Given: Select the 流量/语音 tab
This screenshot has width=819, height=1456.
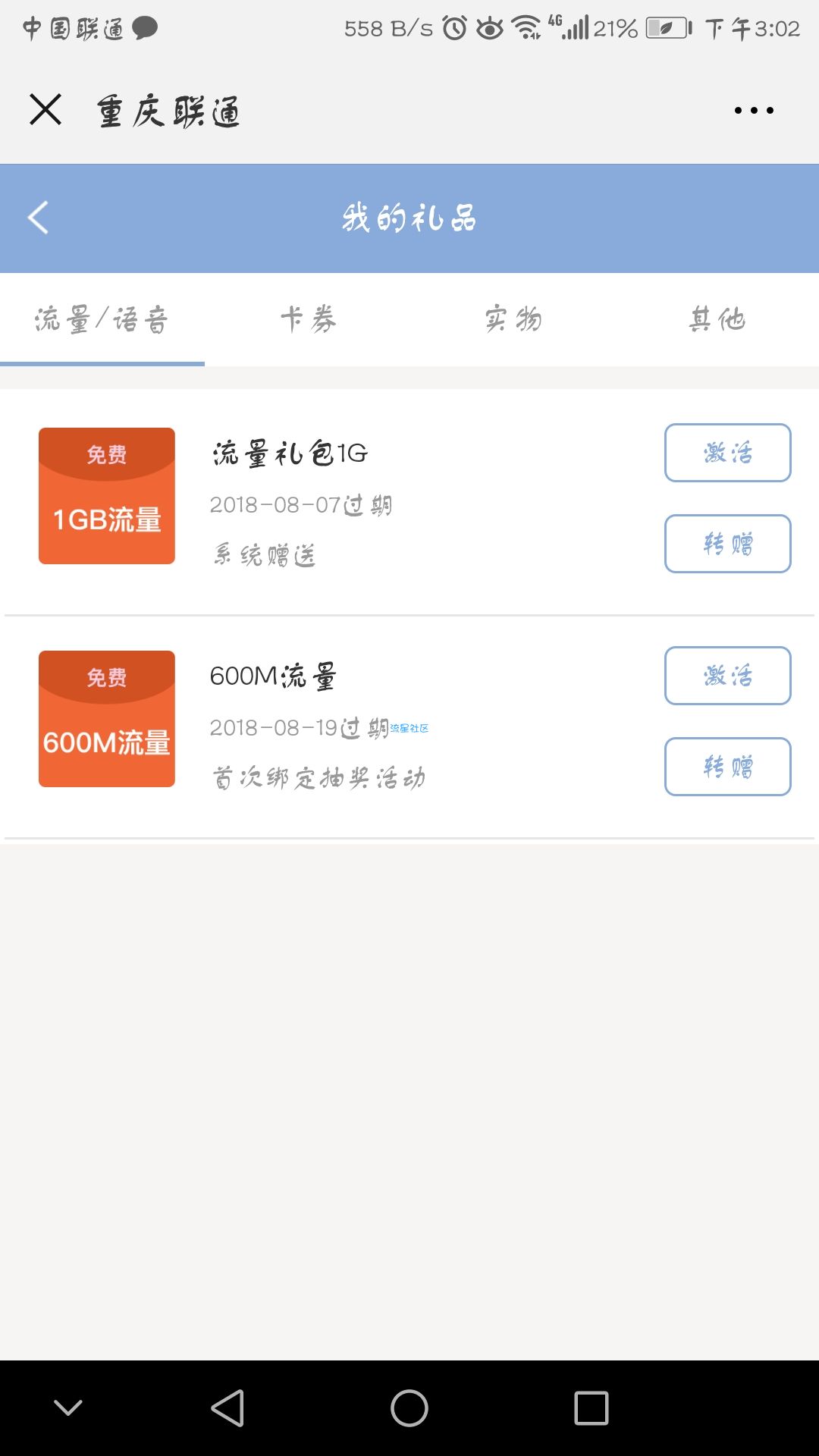Looking at the screenshot, I should click(x=102, y=319).
